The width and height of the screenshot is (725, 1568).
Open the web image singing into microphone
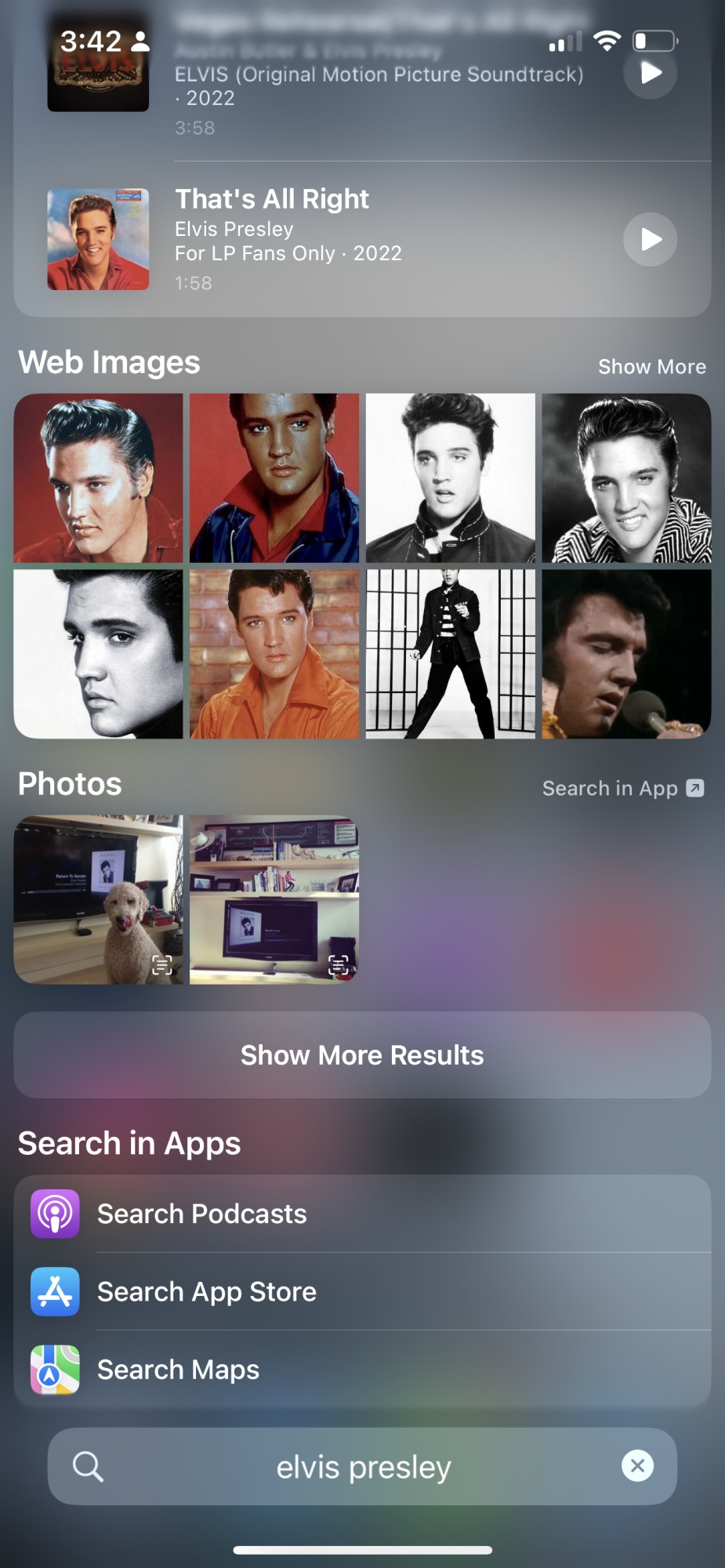[x=626, y=654]
